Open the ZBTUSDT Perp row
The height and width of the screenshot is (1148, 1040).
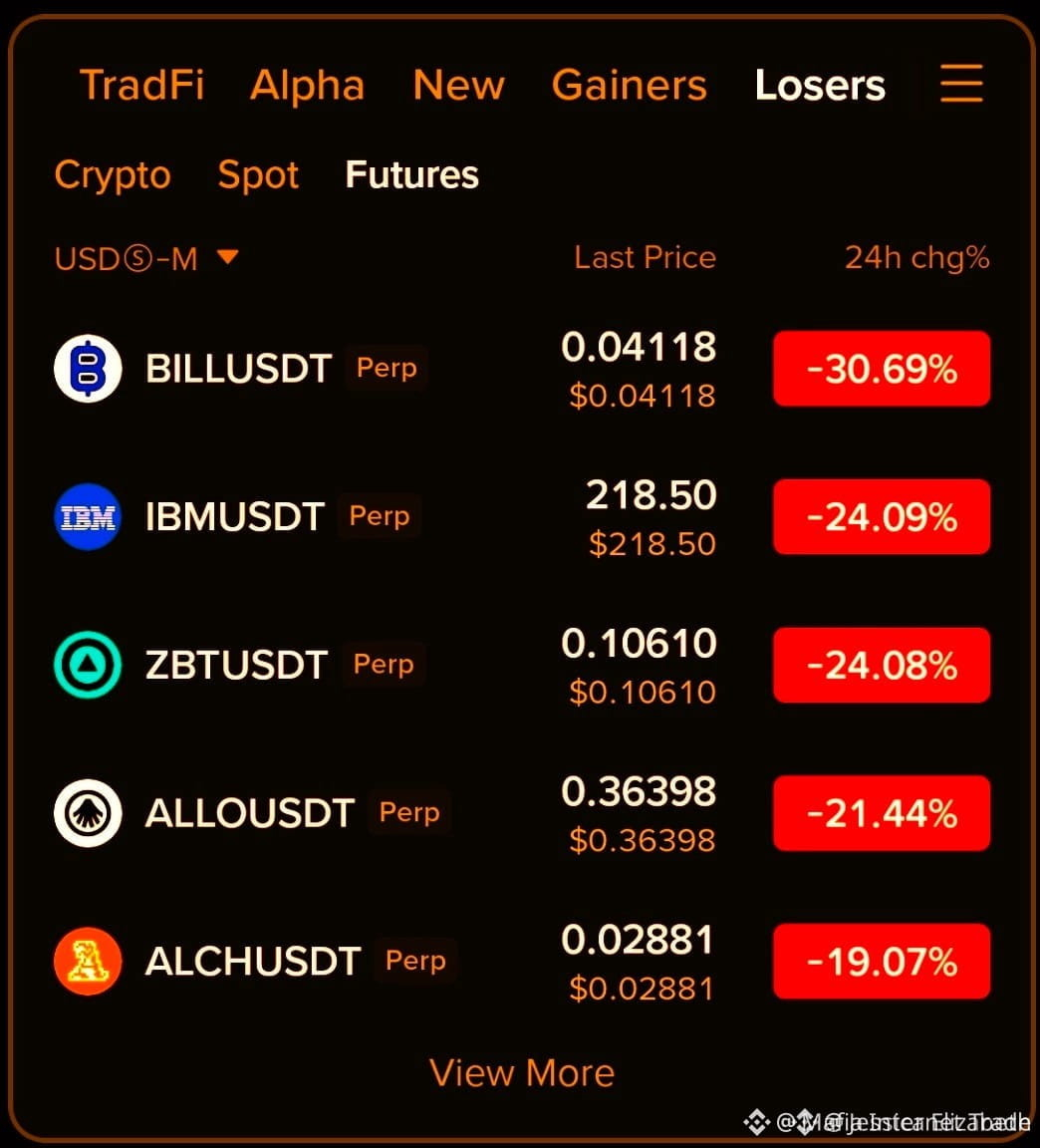[x=522, y=665]
